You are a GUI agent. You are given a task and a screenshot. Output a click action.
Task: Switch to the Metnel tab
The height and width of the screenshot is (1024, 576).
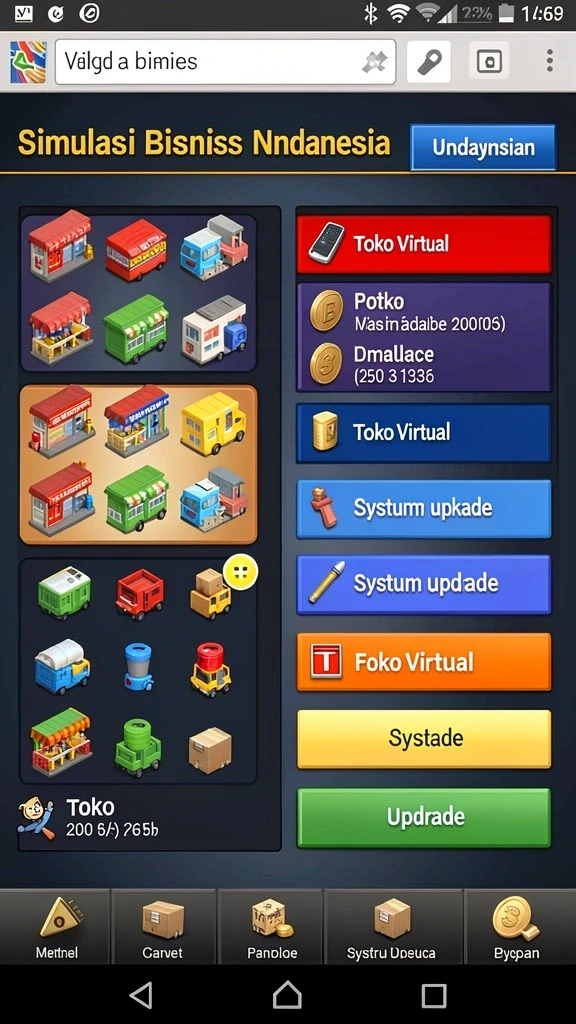[x=56, y=927]
